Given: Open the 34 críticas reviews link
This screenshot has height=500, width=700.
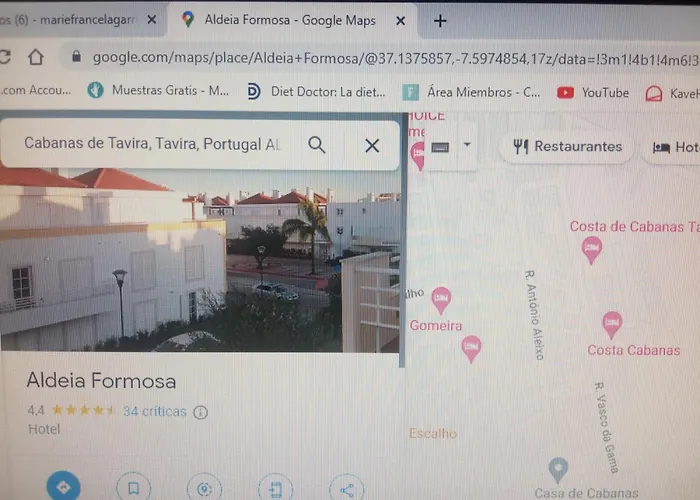Looking at the screenshot, I should tap(154, 411).
